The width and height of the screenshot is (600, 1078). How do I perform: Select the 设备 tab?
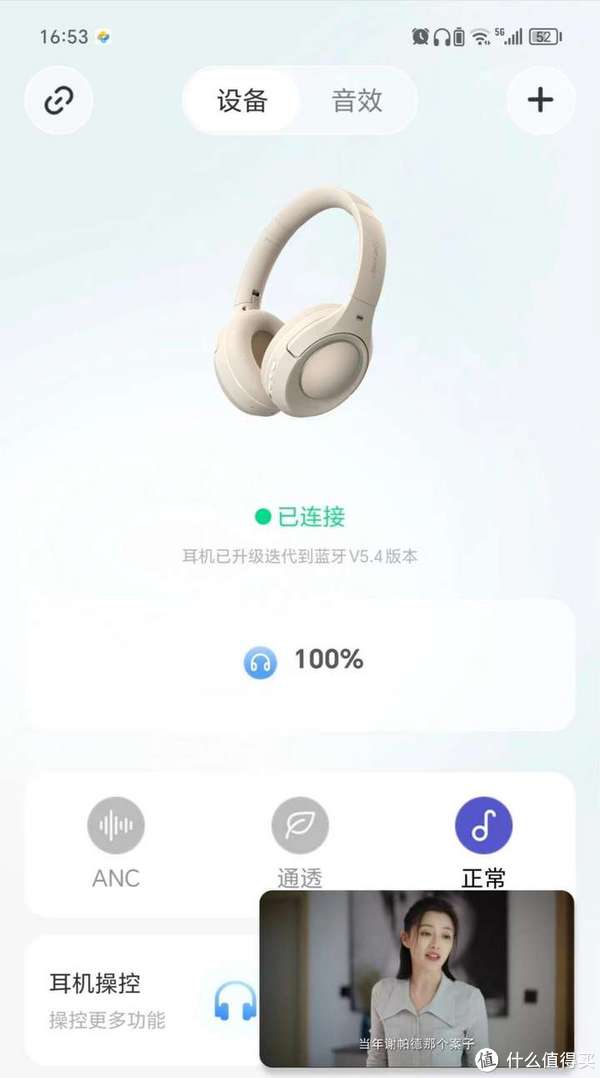[x=242, y=100]
